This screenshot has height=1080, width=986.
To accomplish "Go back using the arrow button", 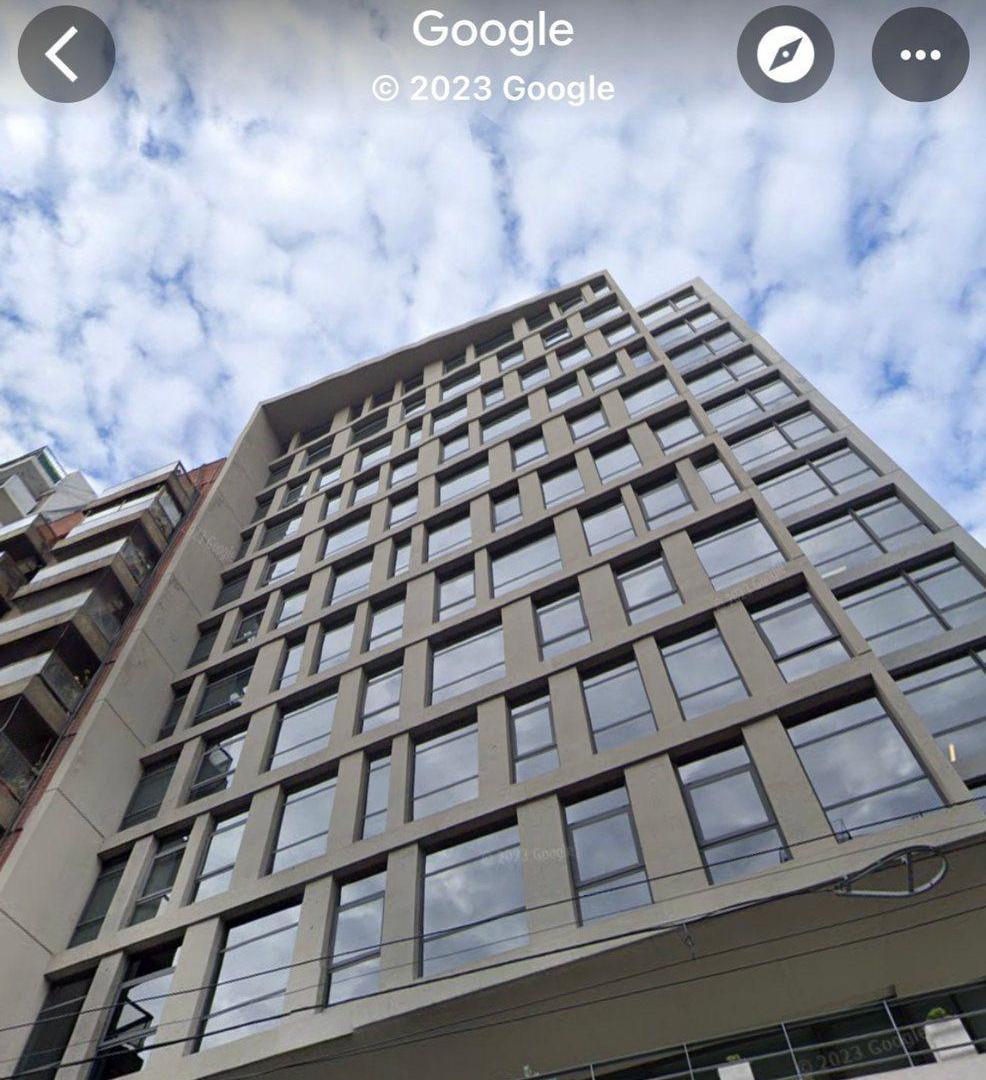I will pos(66,54).
